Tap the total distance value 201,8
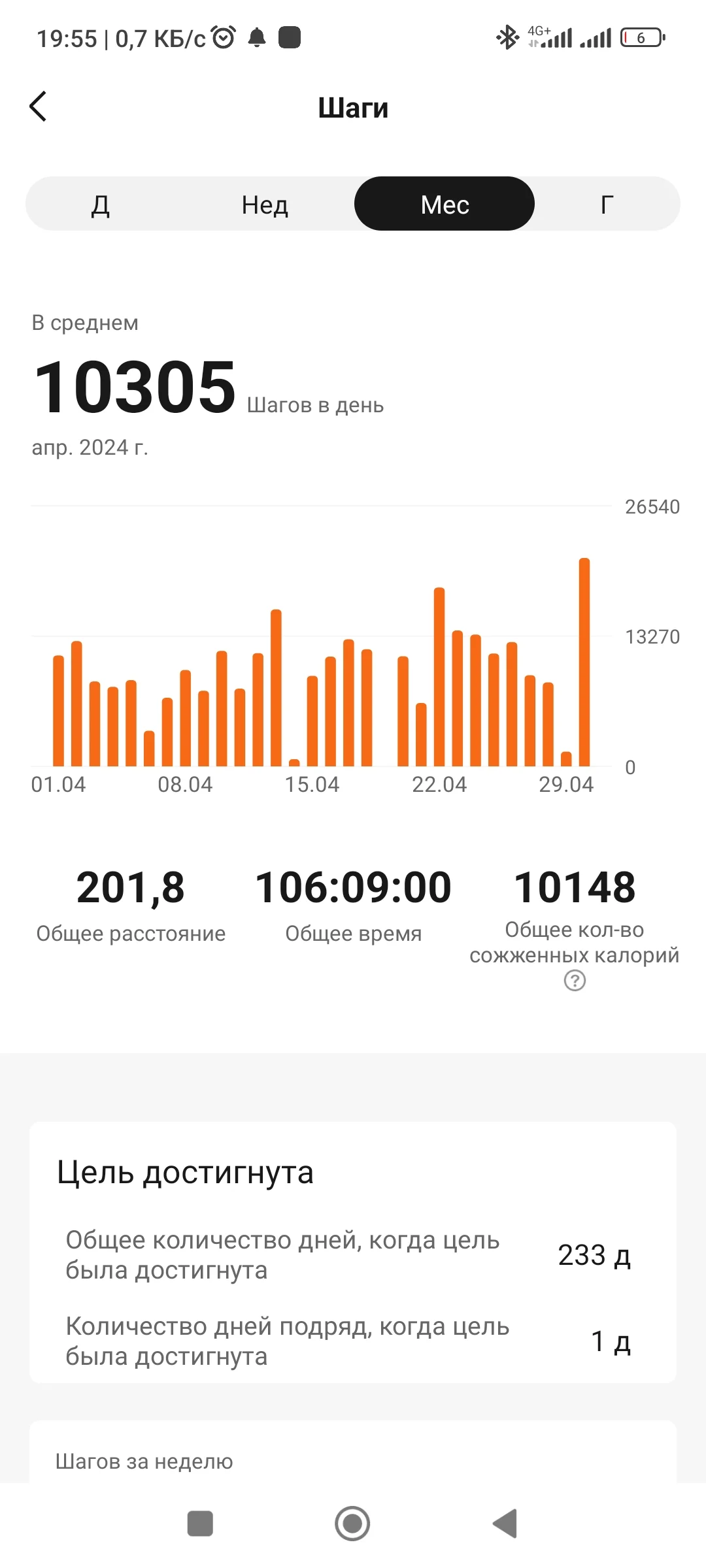 (131, 887)
